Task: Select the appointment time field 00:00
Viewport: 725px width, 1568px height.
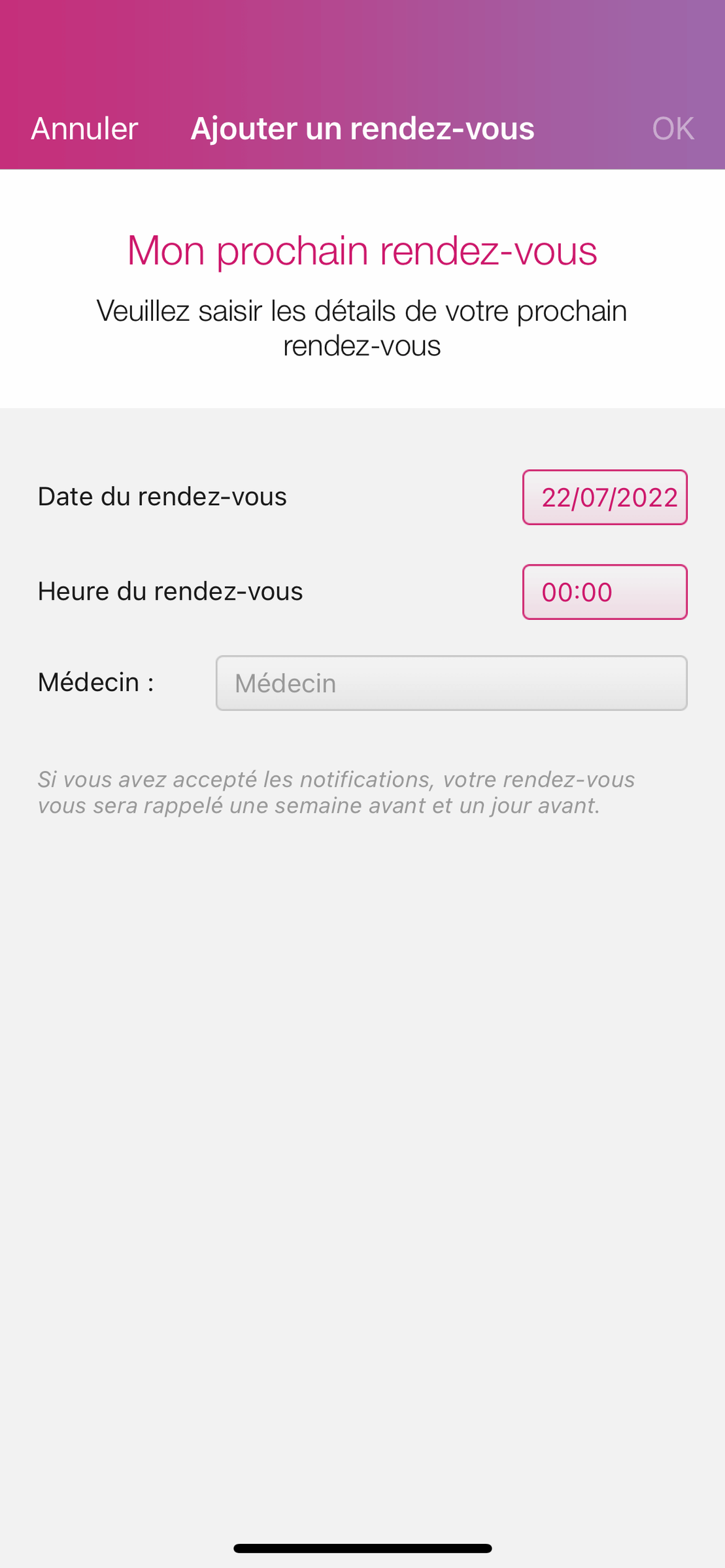Action: [605, 592]
